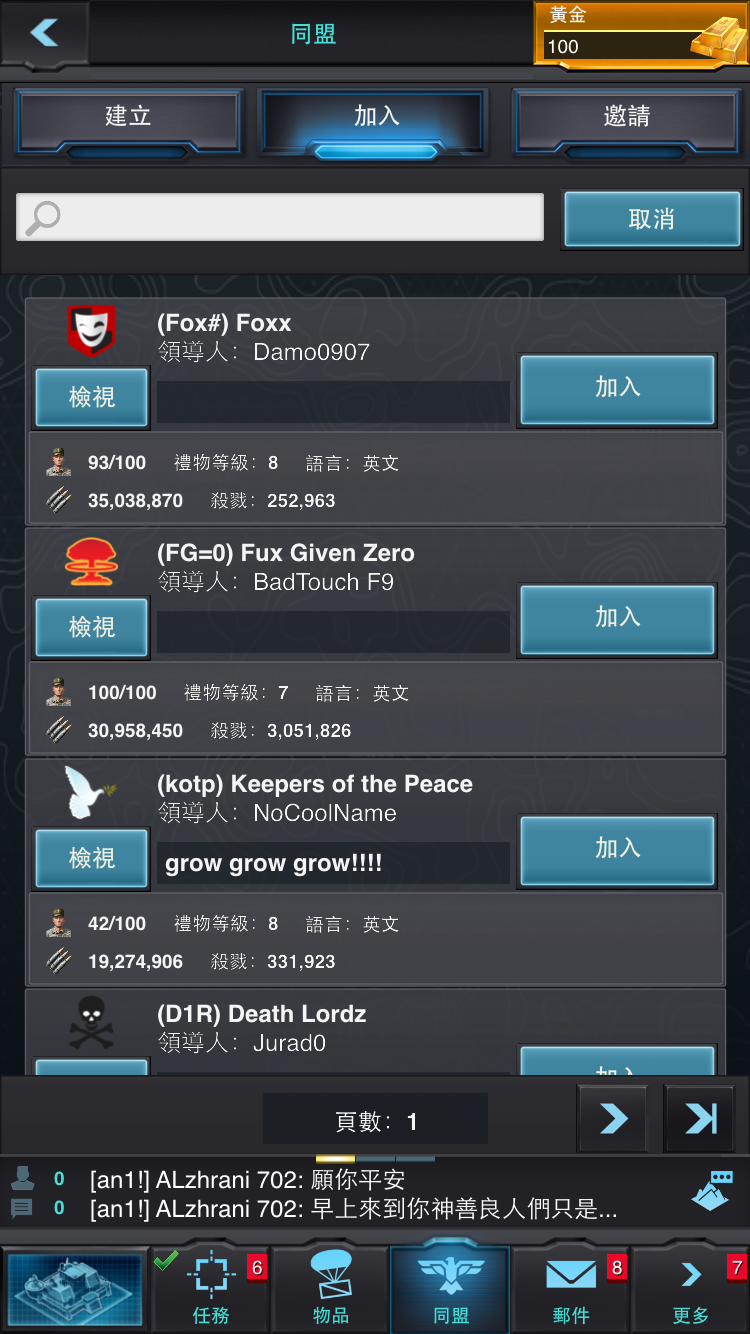
Task: Join the Foxx alliance
Action: coord(617,388)
